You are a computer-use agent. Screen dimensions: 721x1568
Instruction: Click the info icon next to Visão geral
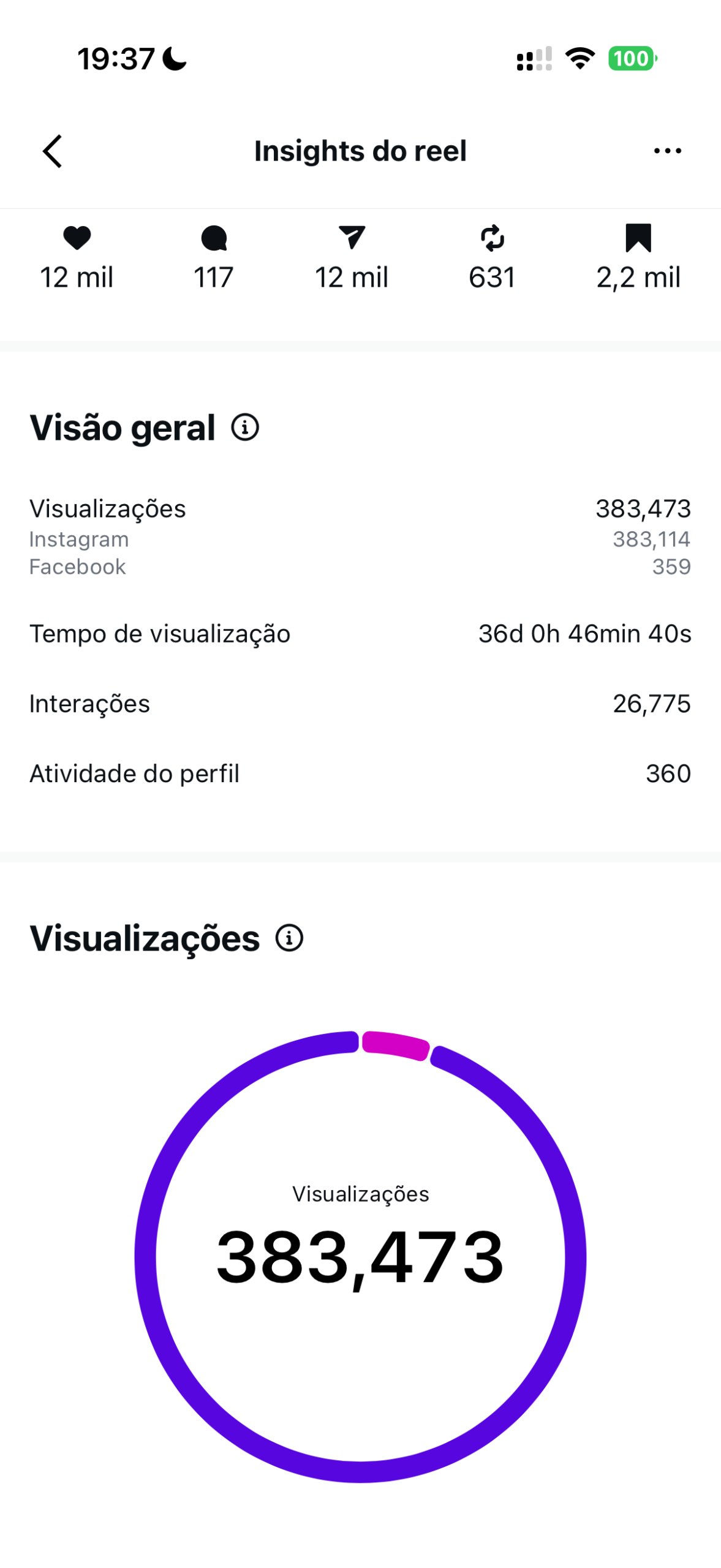point(244,428)
